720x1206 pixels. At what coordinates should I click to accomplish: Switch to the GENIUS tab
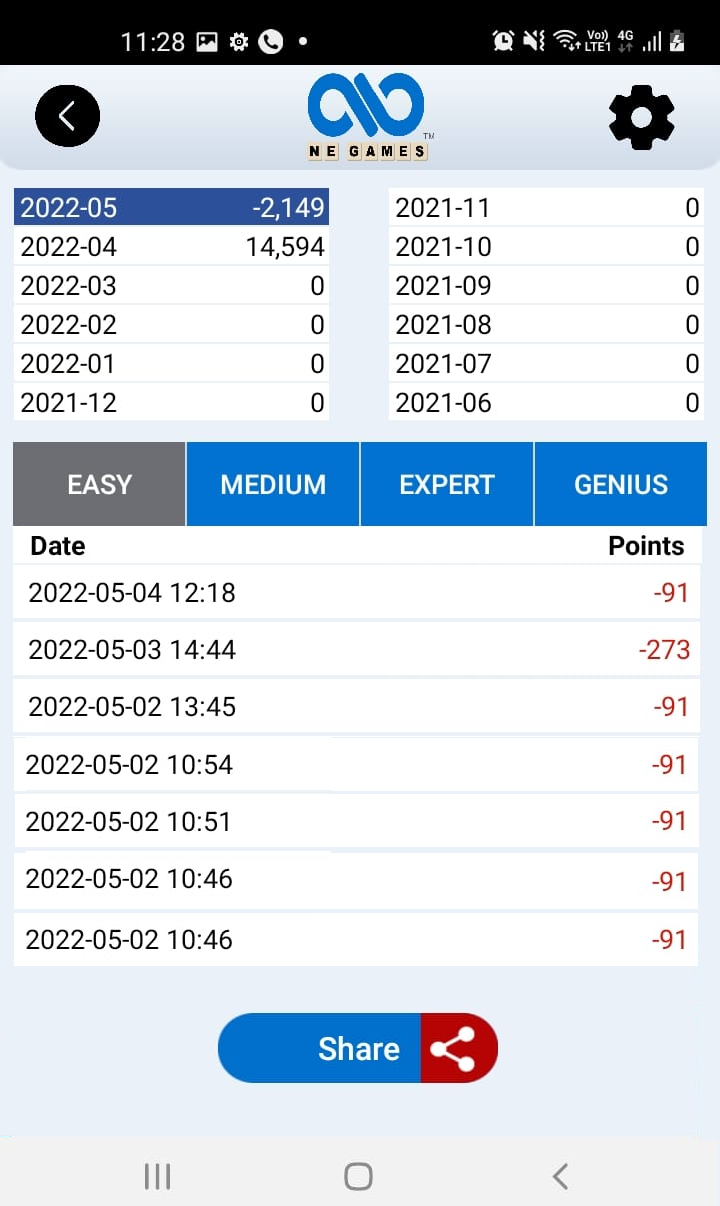pyautogui.click(x=620, y=485)
